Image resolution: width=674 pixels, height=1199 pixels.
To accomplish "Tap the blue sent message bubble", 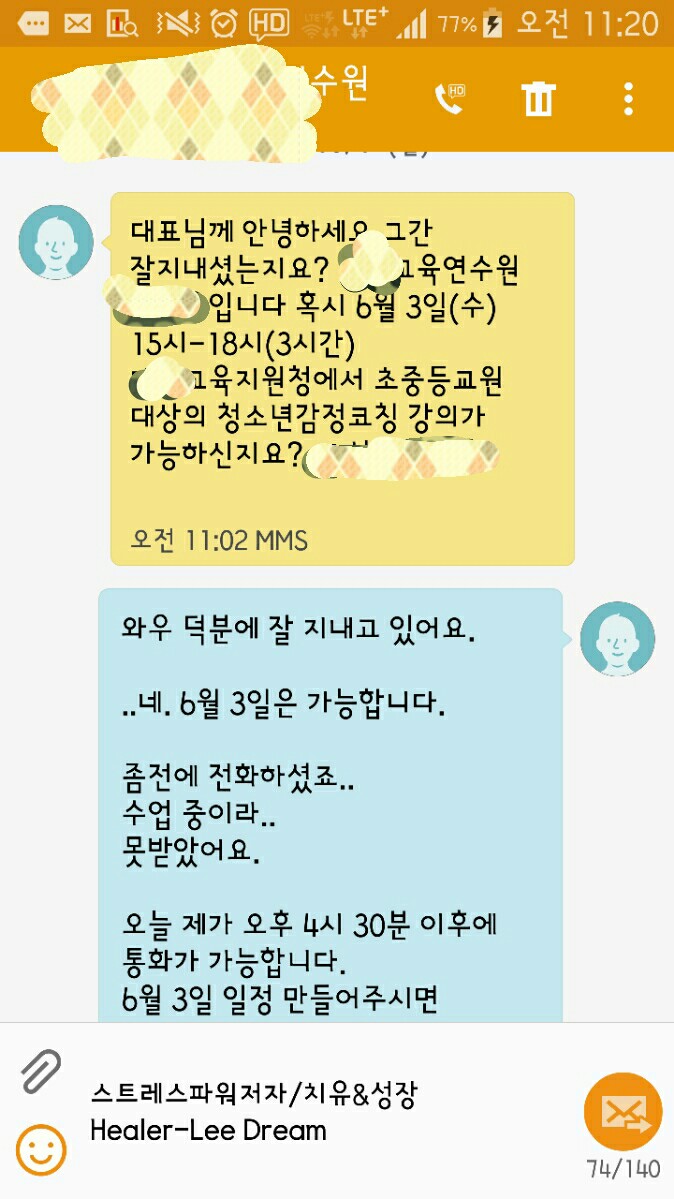I will 330,800.
